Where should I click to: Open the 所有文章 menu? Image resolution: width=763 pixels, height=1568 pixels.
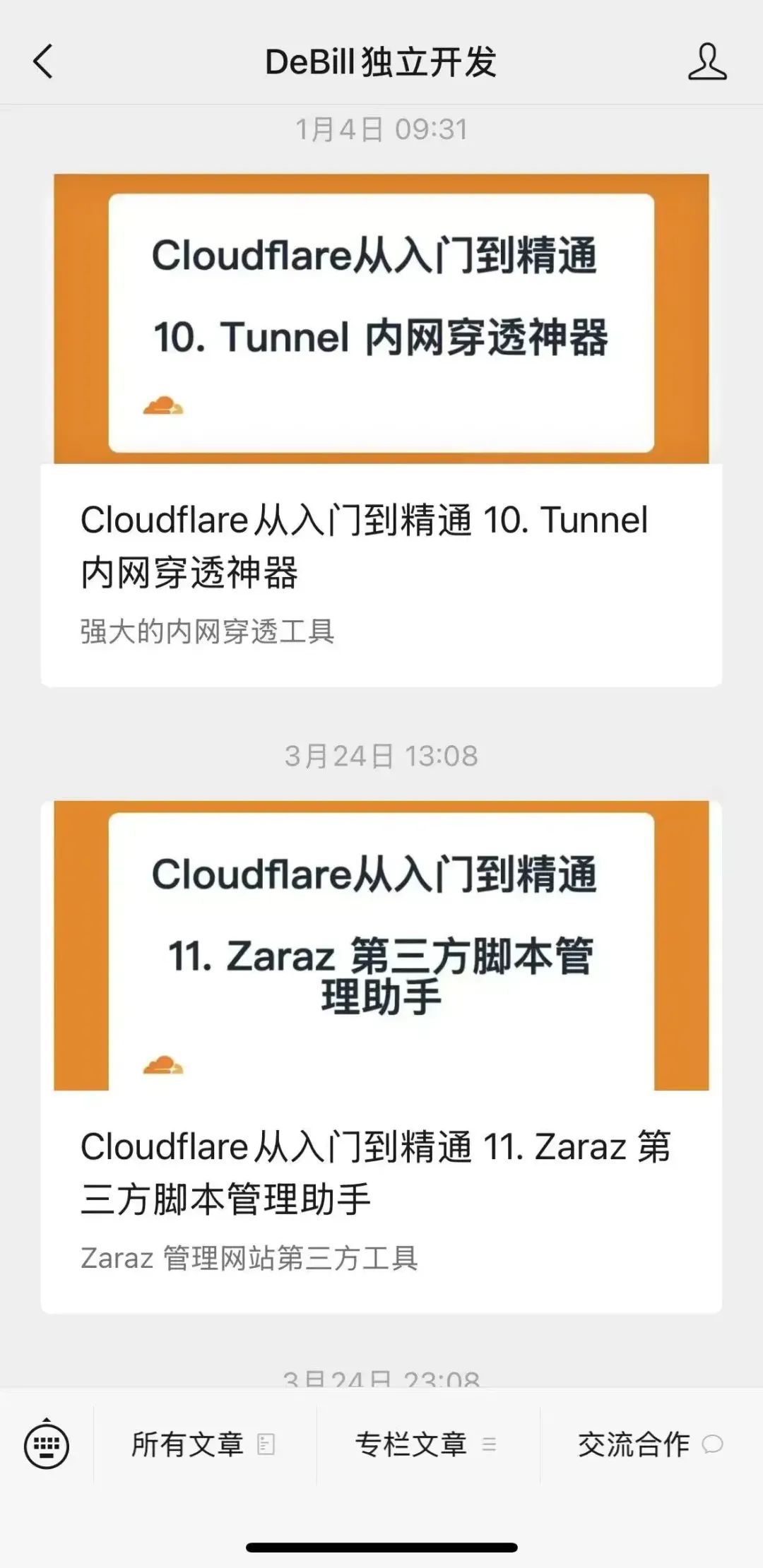coord(204,1444)
